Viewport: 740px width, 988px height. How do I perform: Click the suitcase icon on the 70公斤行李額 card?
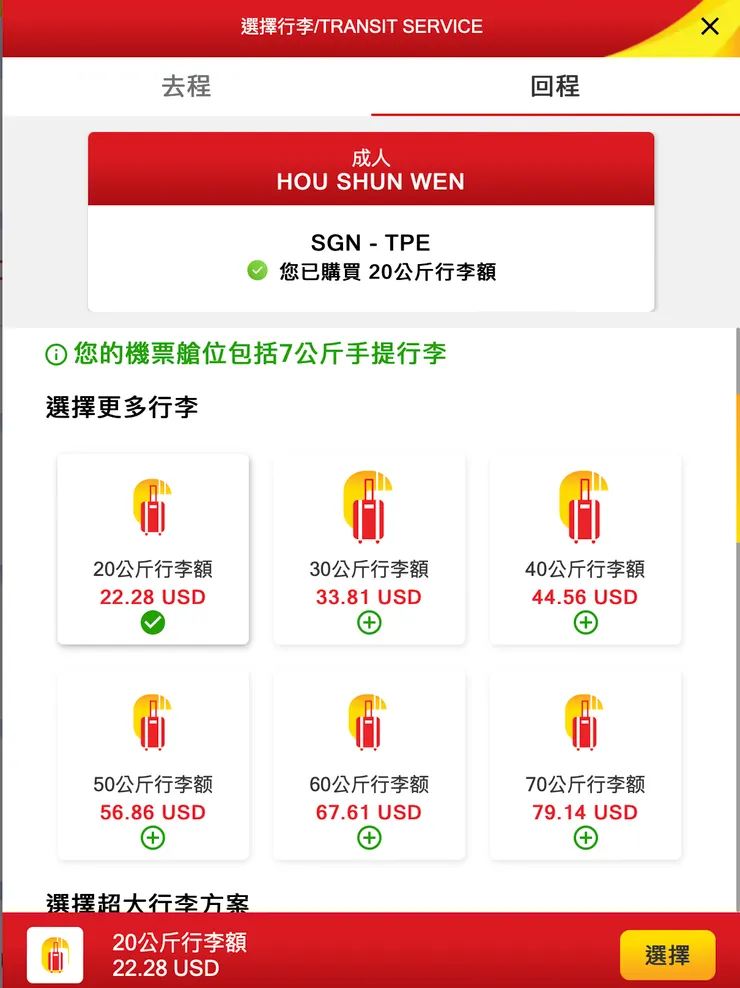coord(585,720)
